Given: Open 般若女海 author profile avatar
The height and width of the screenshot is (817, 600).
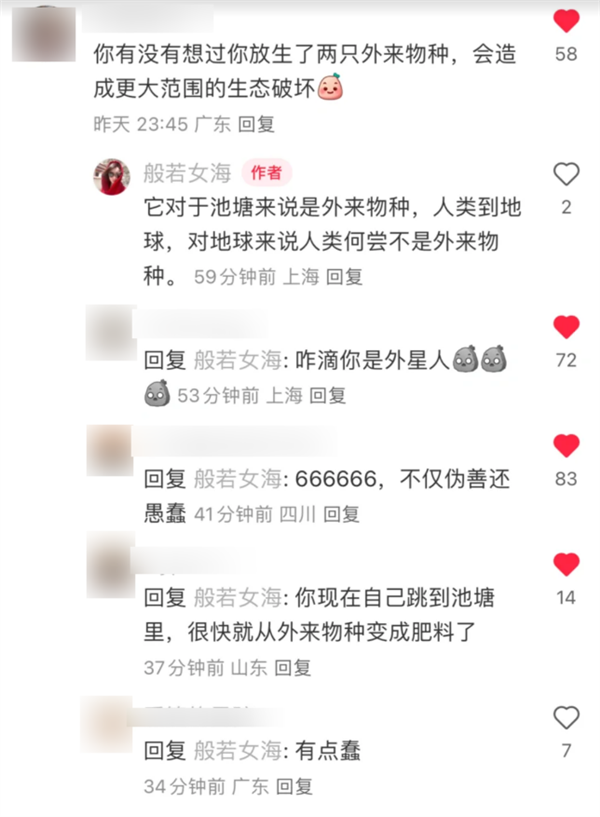Looking at the screenshot, I should click(112, 176).
